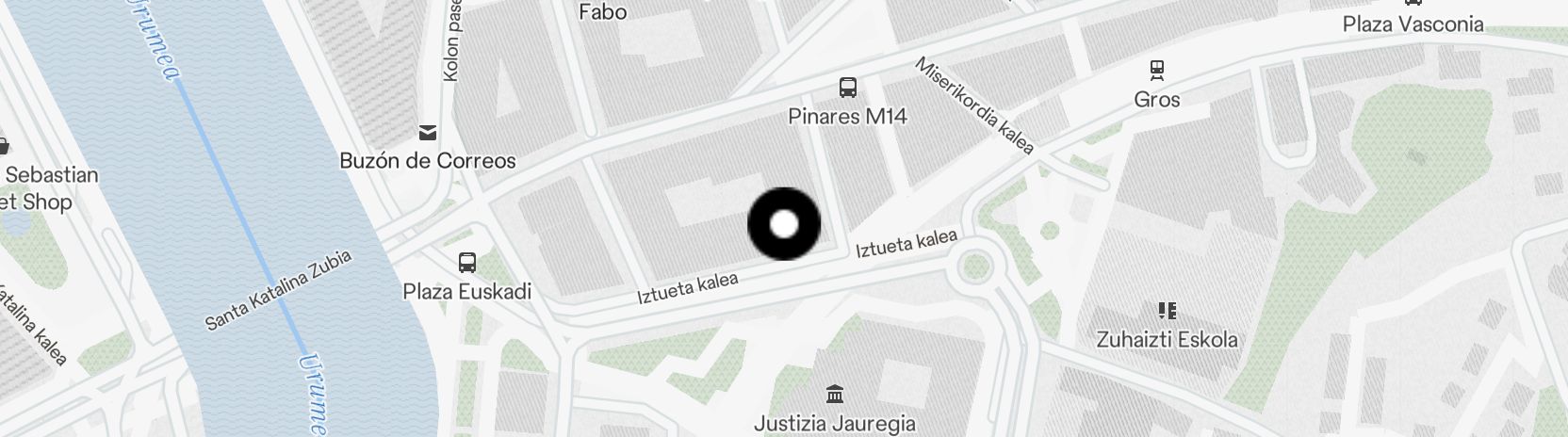Tap the black location marker pin
Image resolution: width=1568 pixels, height=437 pixels.
pos(784,224)
